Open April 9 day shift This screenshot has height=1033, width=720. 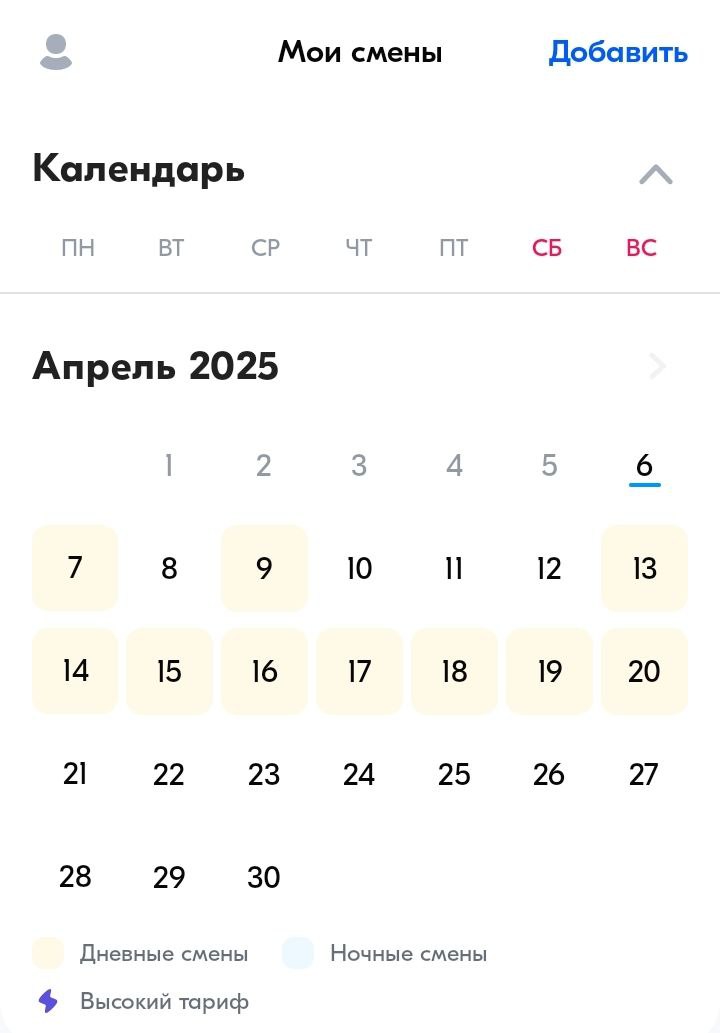[x=264, y=568]
